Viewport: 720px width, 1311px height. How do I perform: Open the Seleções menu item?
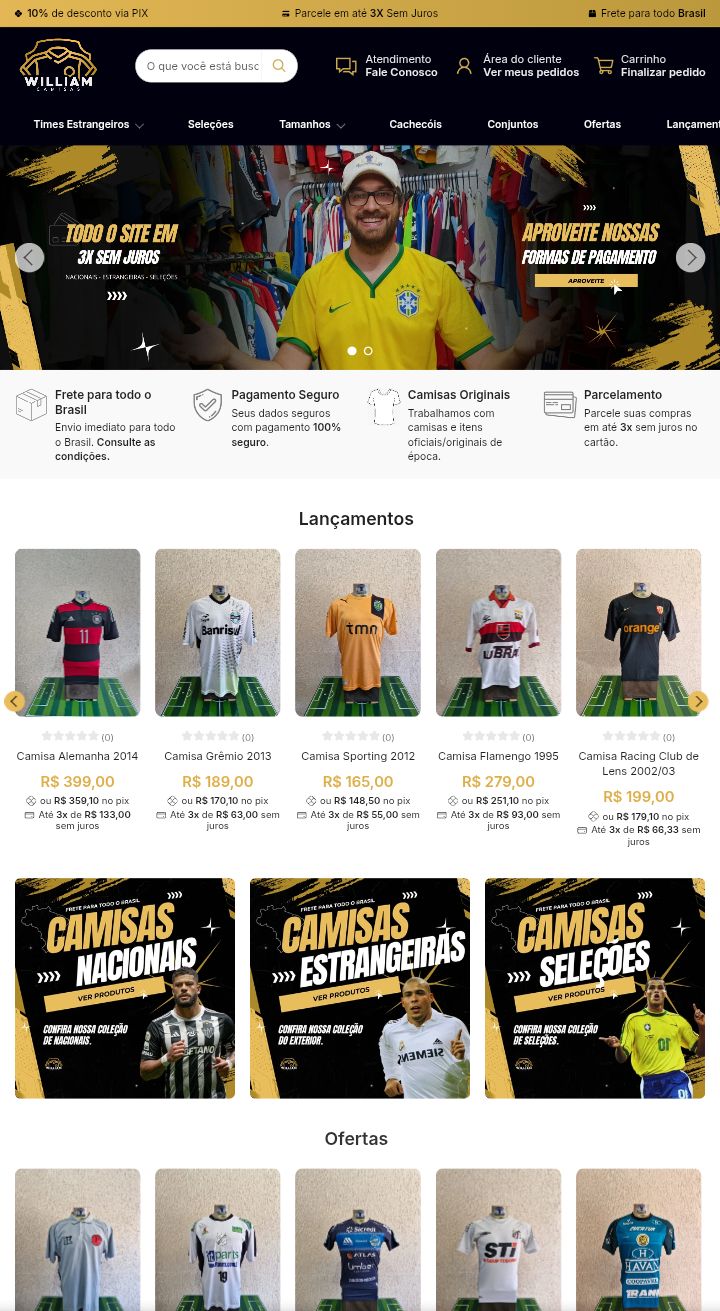213,124
